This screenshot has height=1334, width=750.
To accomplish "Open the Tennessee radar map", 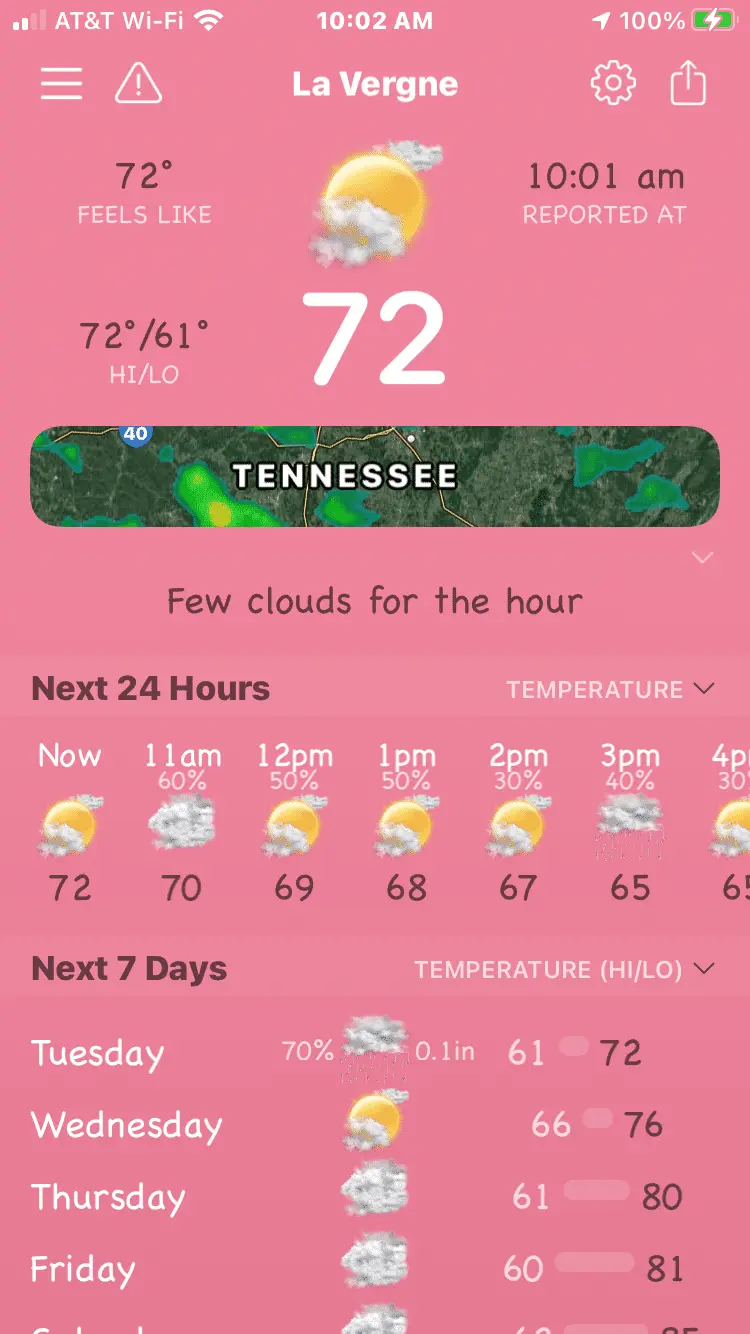I will click(375, 476).
